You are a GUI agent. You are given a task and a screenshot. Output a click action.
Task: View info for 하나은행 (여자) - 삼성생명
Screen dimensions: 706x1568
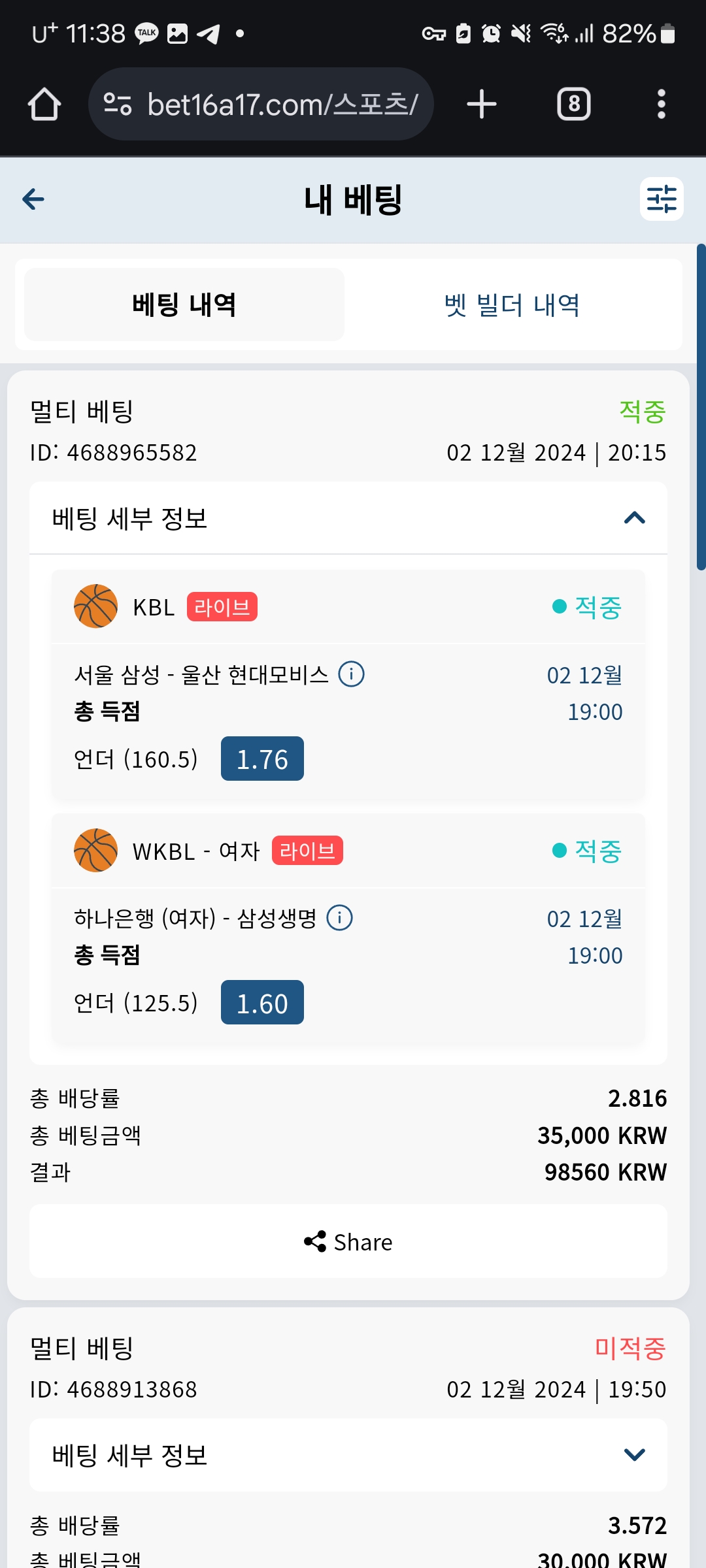coord(339,917)
